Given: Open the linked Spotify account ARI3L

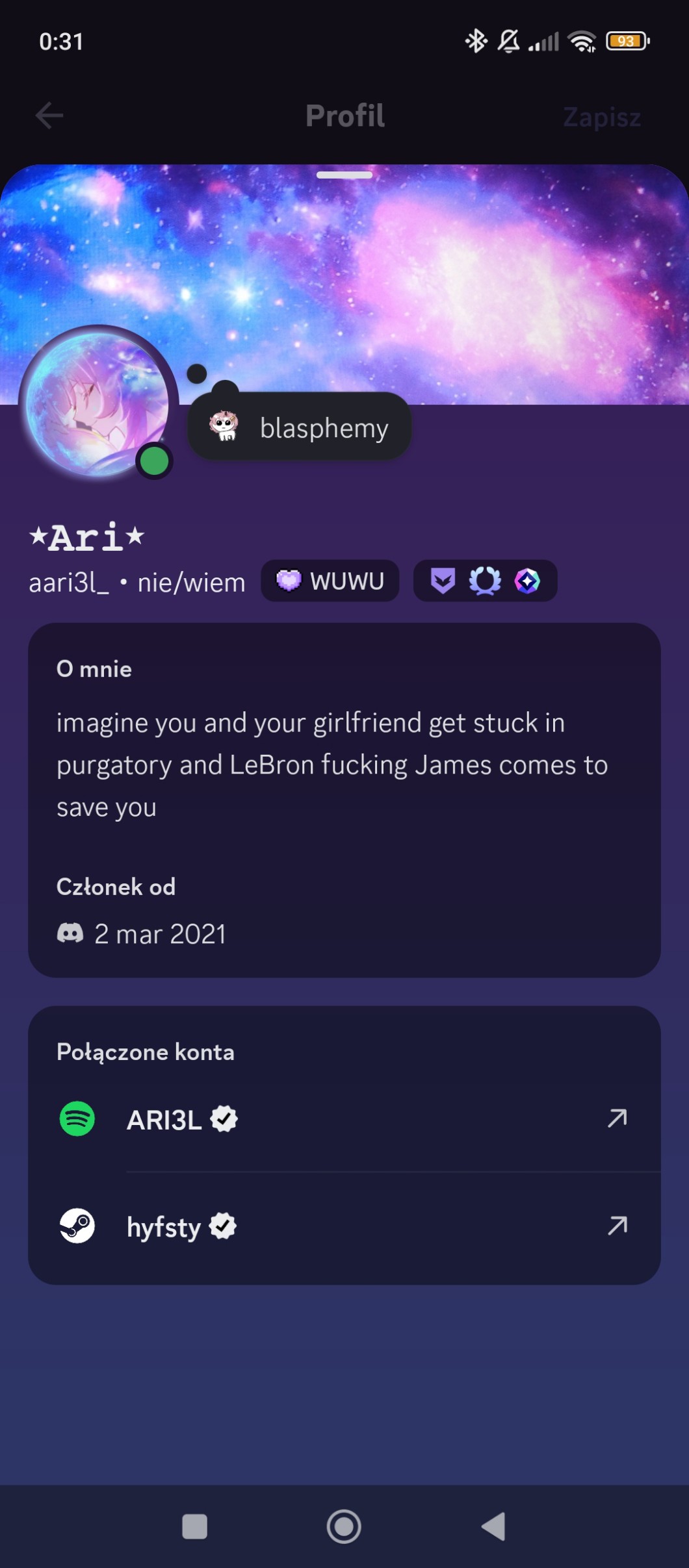Looking at the screenshot, I should tap(344, 1120).
